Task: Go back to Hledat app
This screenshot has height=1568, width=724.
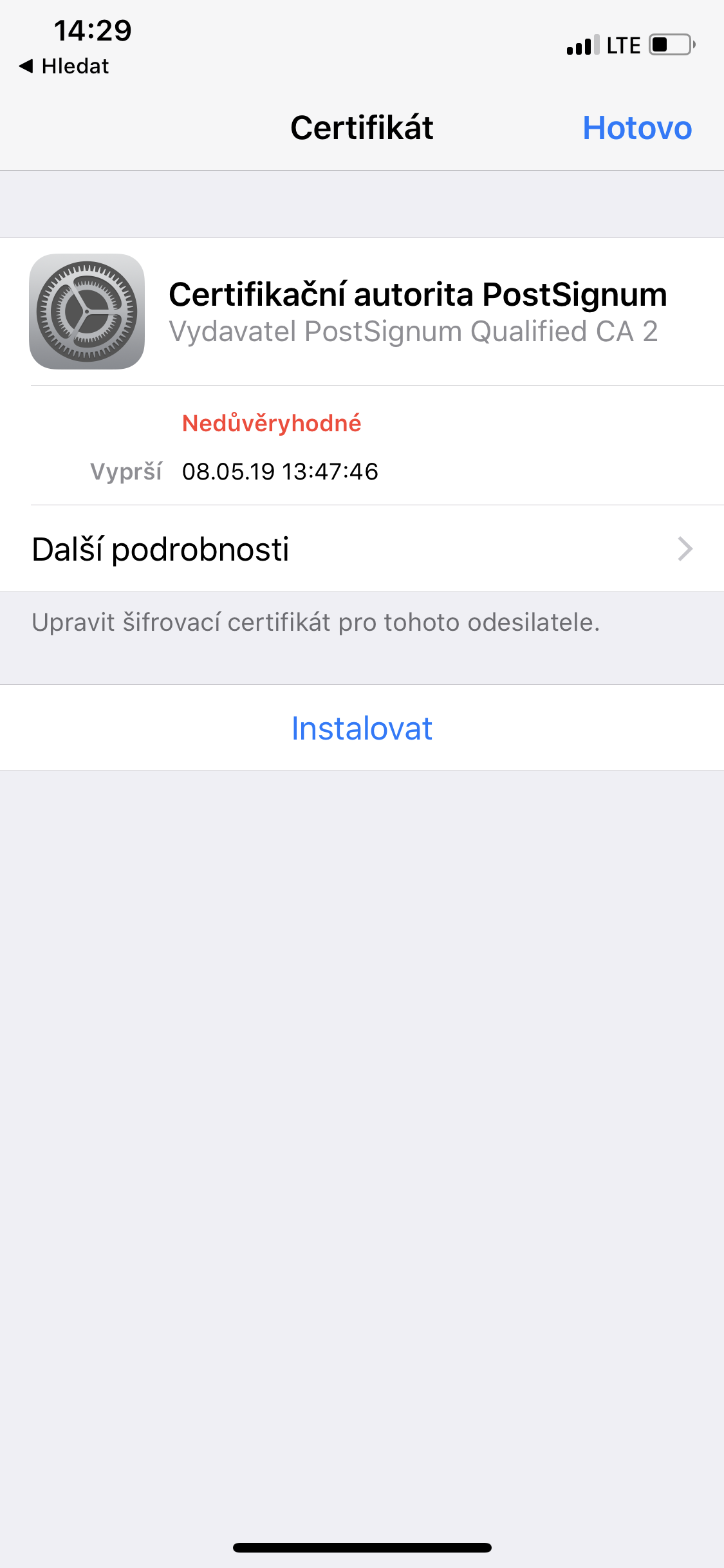Action: point(64,66)
